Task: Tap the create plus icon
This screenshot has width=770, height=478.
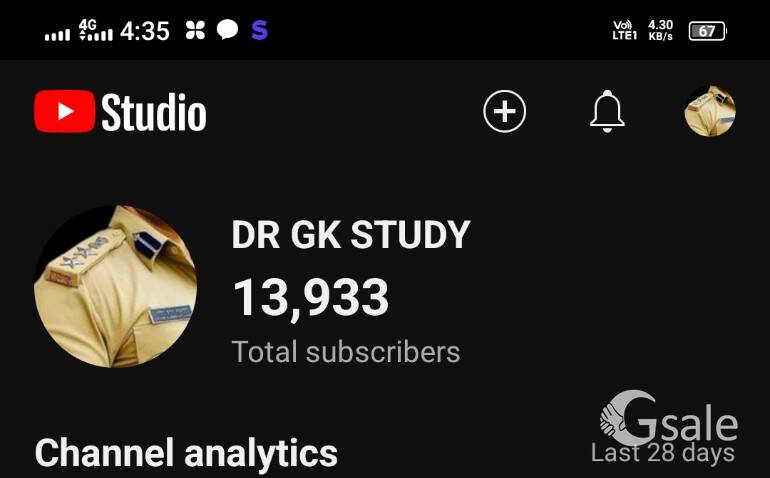Action: (x=504, y=111)
